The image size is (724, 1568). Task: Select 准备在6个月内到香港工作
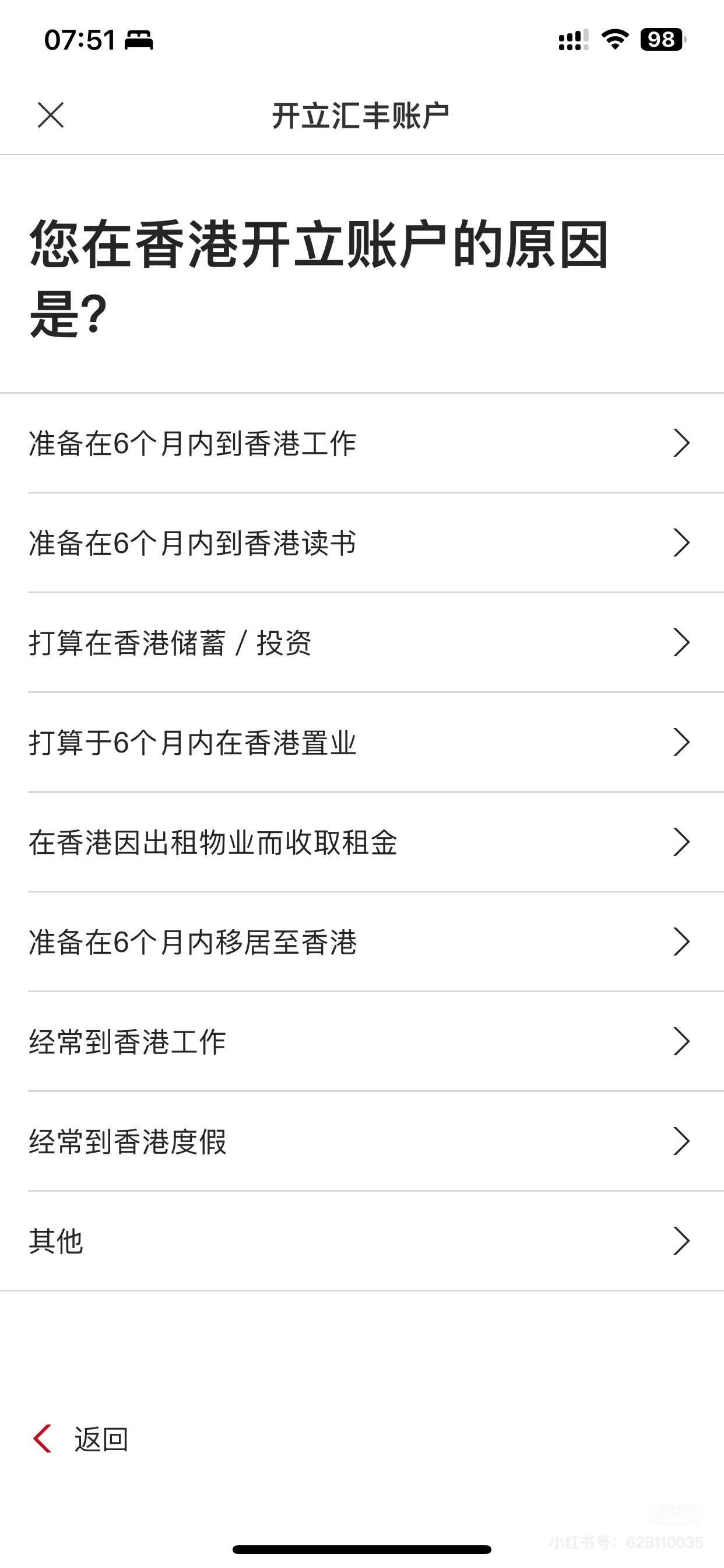click(x=361, y=443)
